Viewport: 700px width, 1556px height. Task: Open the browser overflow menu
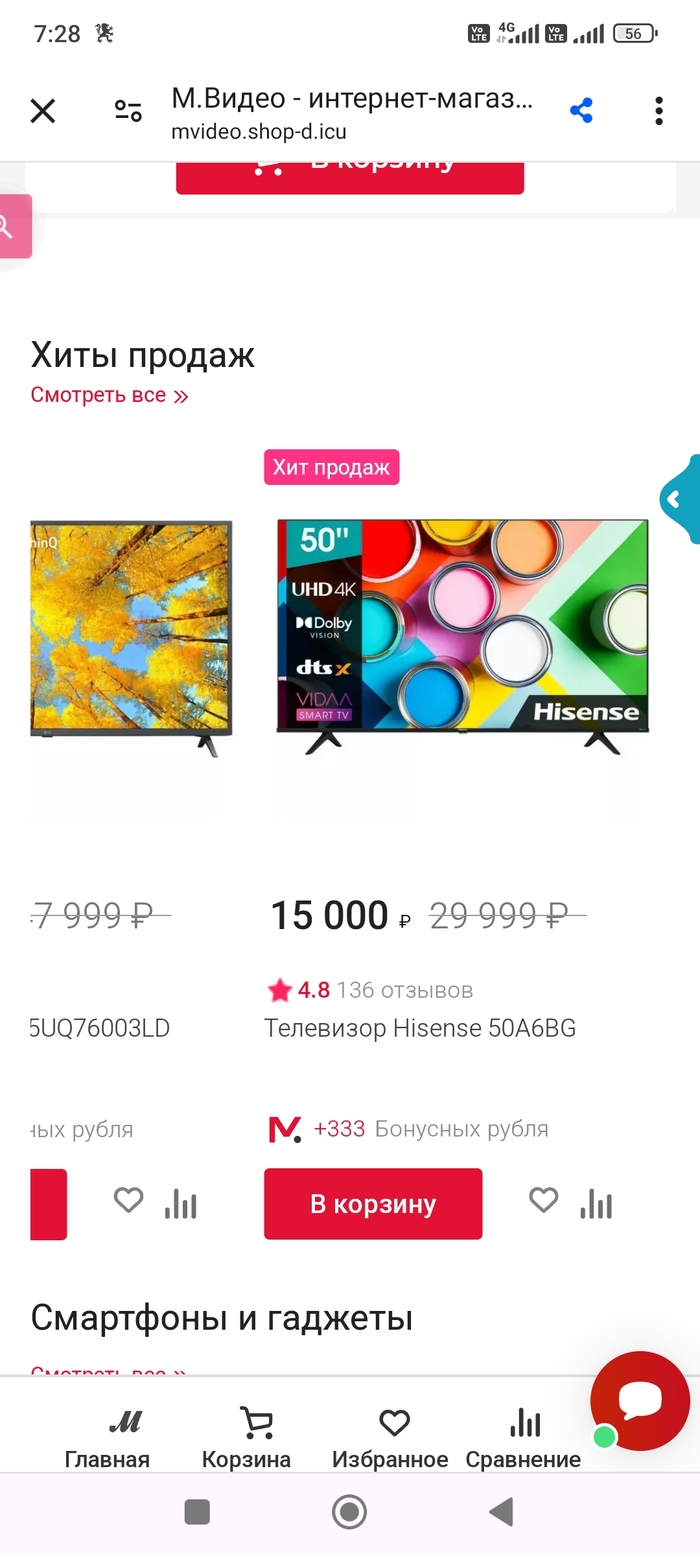[658, 111]
